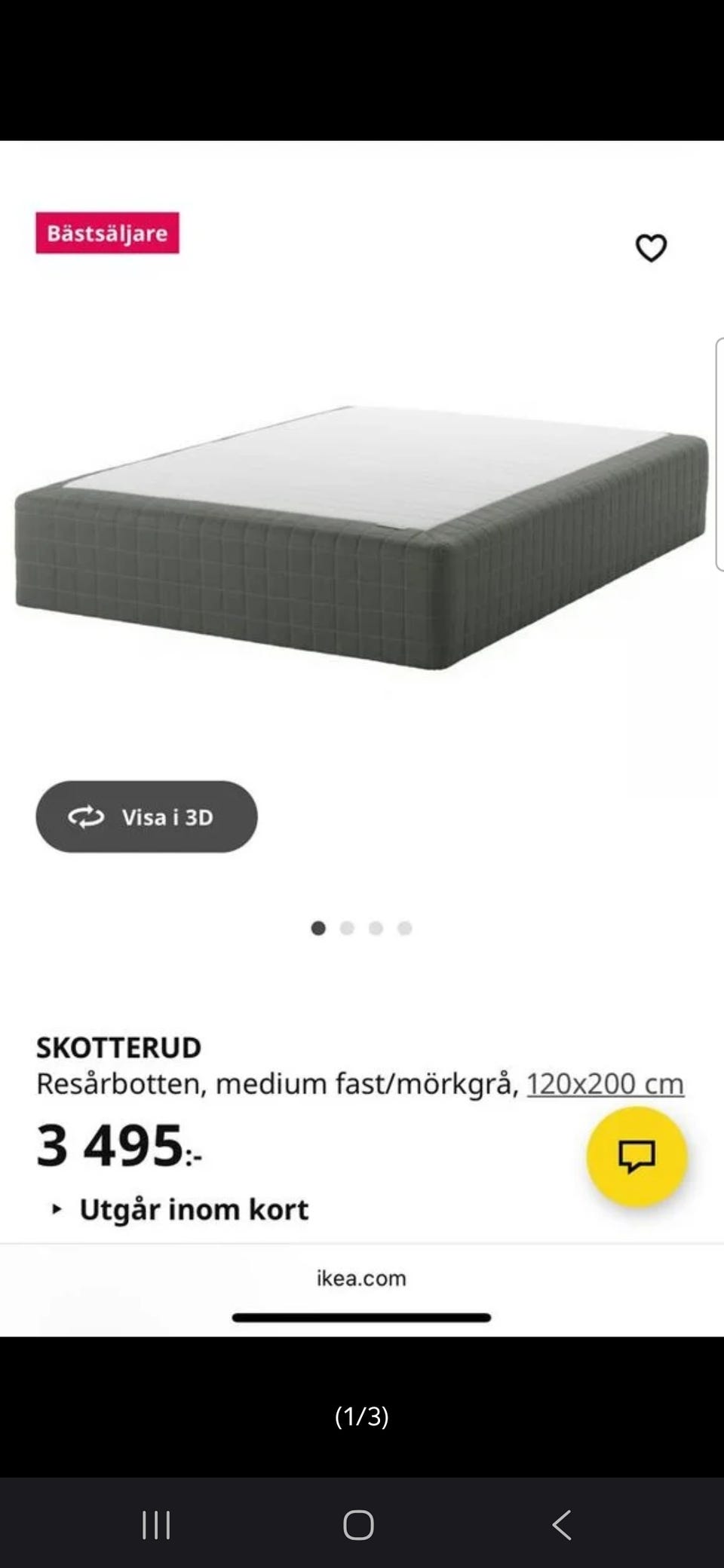Image resolution: width=724 pixels, height=1568 pixels.
Task: Tap the Bästsäljare badge
Action: [107, 233]
